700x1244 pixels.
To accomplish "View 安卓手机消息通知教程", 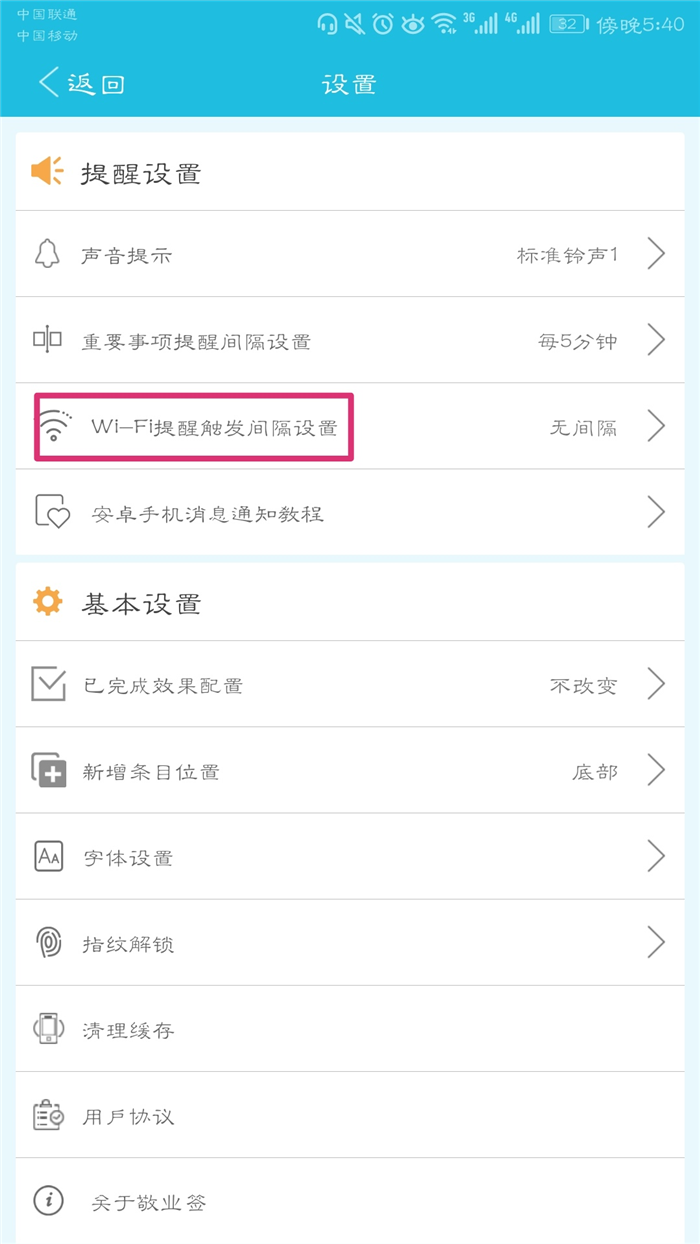I will 350,512.
